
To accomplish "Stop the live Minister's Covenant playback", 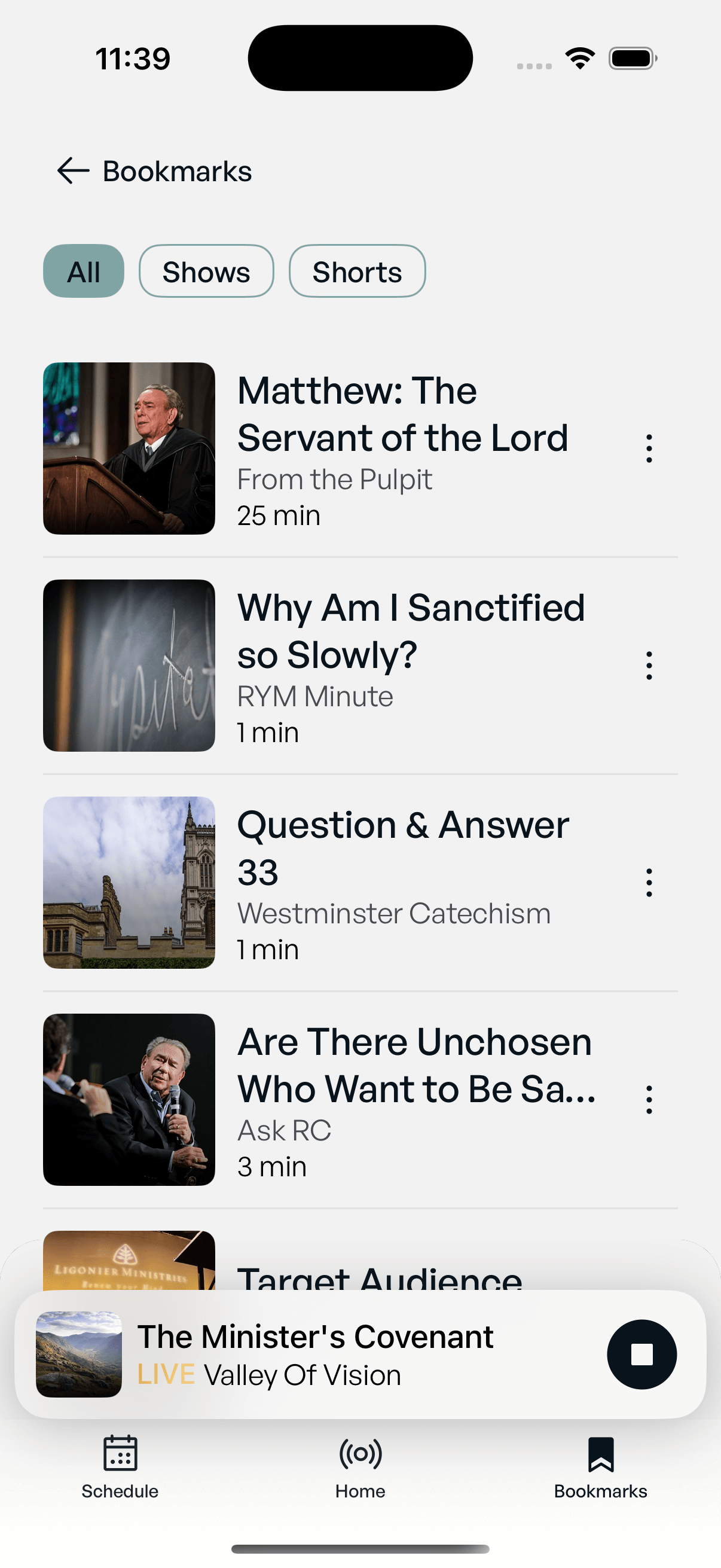I will pos(641,1355).
